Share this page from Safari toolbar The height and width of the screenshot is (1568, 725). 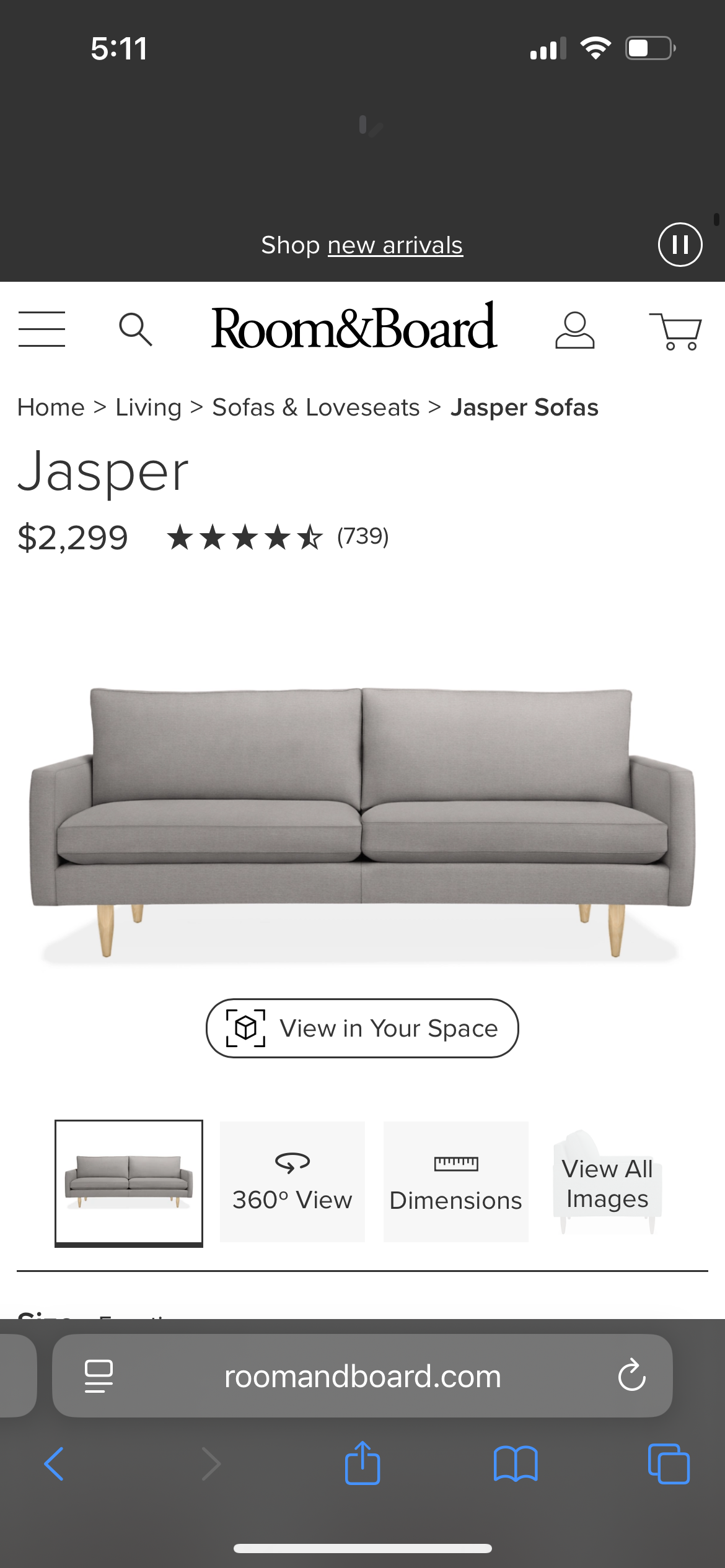coord(362,1464)
